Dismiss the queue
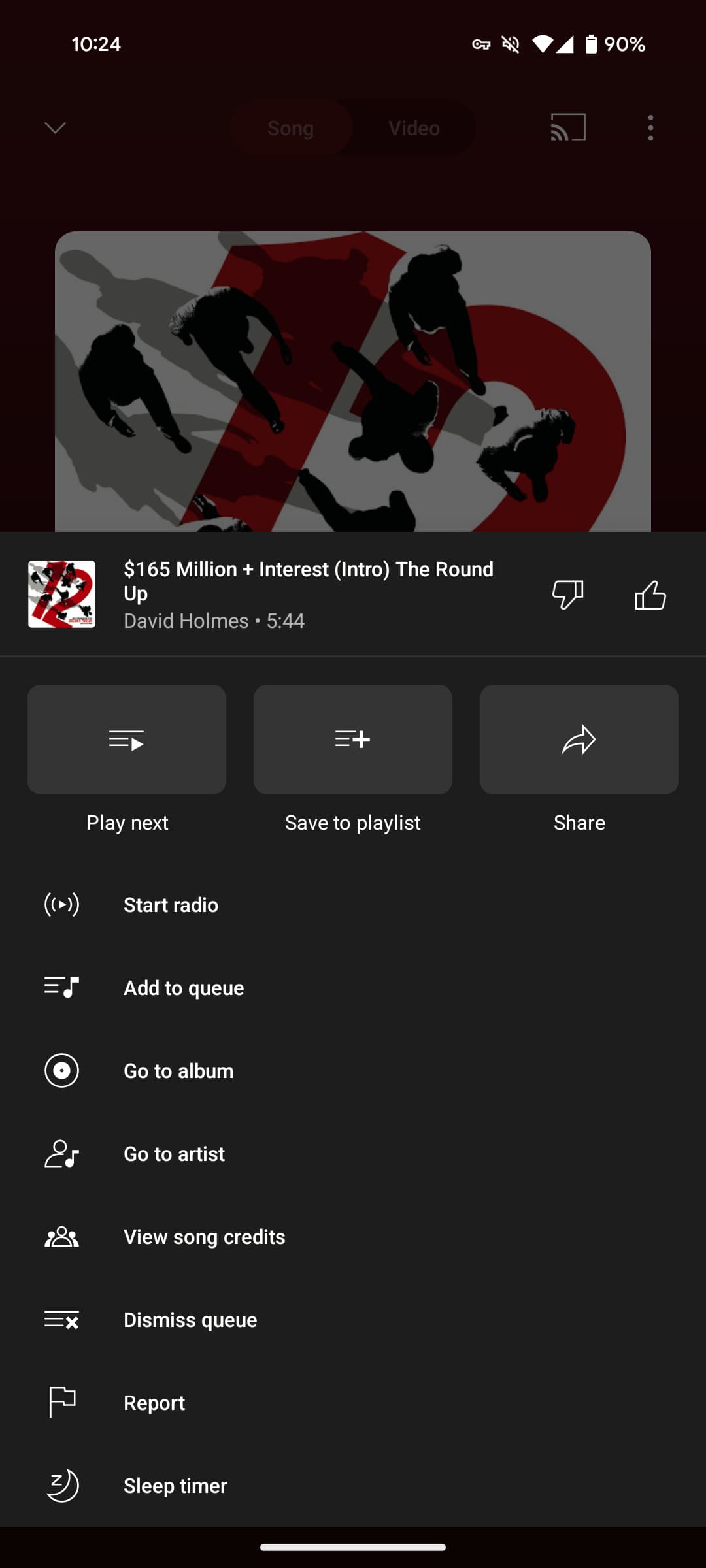706x1568 pixels. [x=190, y=1320]
